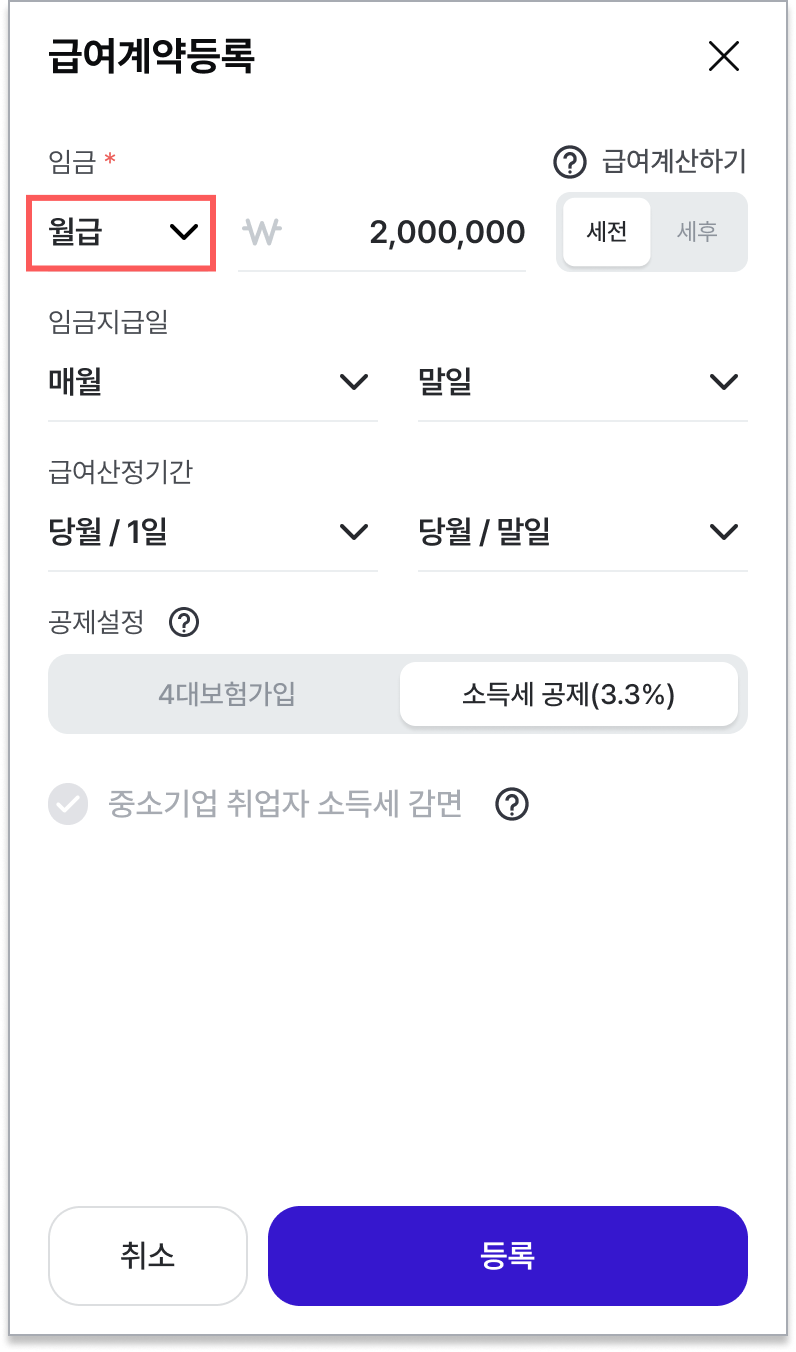Open 급여계산하기 help link
The height and width of the screenshot is (1352, 796).
650,161
